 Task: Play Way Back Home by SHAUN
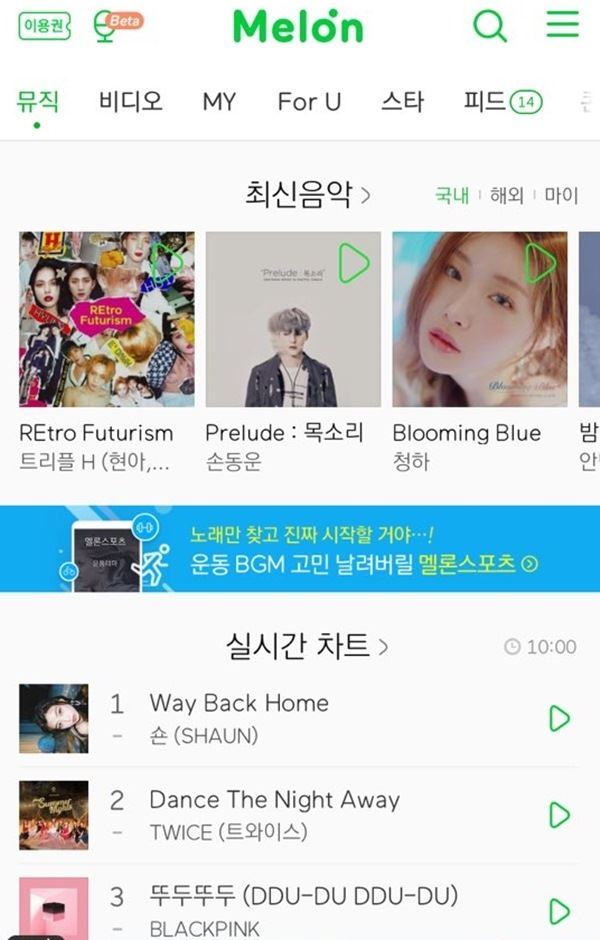[559, 718]
